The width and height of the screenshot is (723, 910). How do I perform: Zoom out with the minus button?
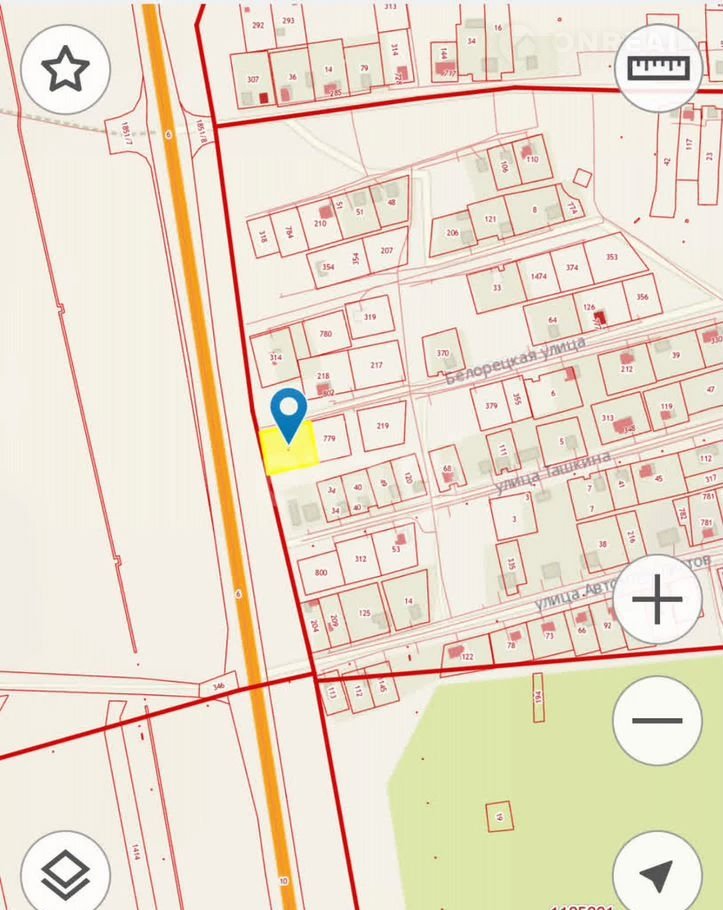coord(657,720)
